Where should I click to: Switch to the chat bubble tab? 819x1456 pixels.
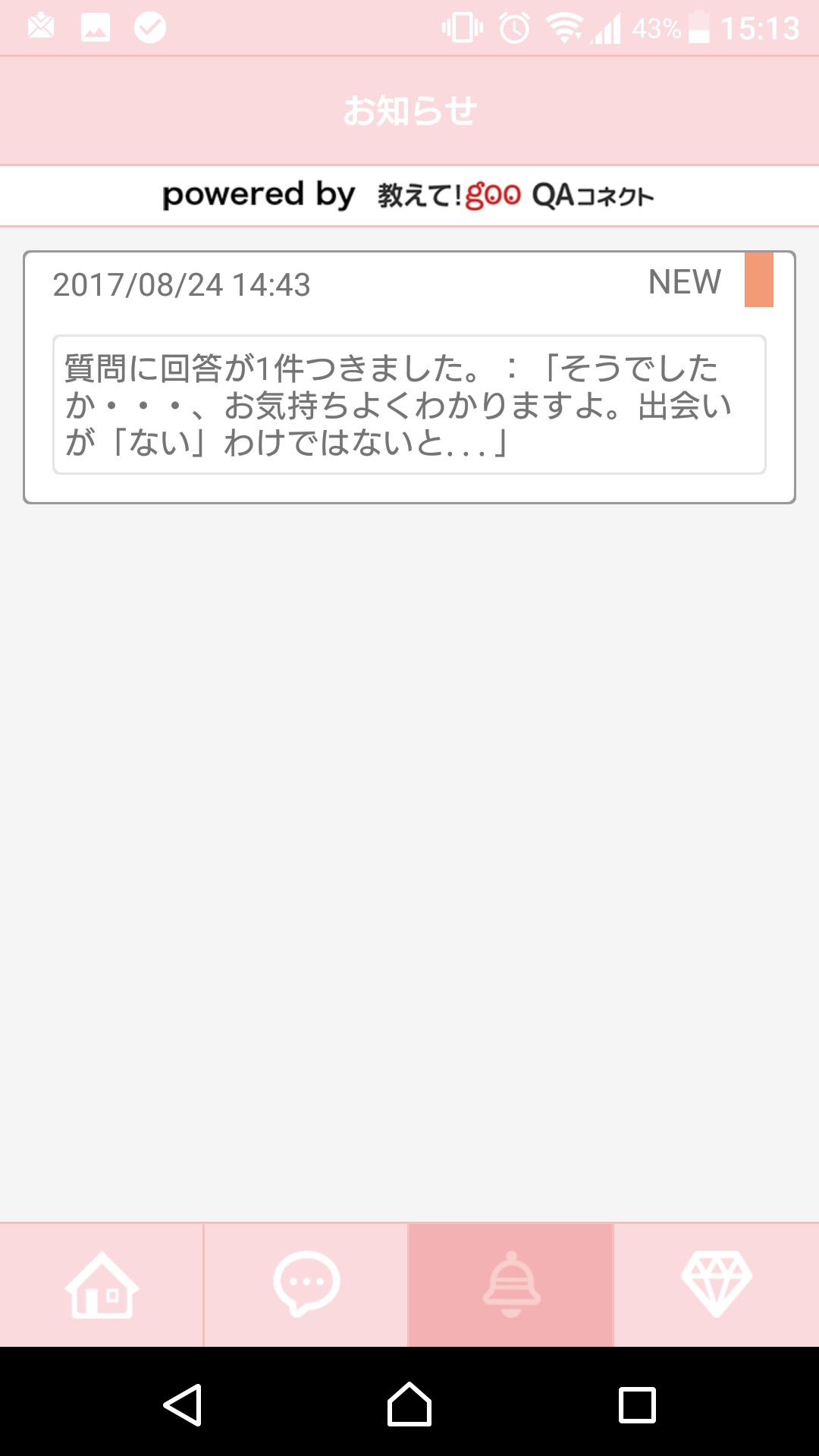pyautogui.click(x=306, y=1285)
